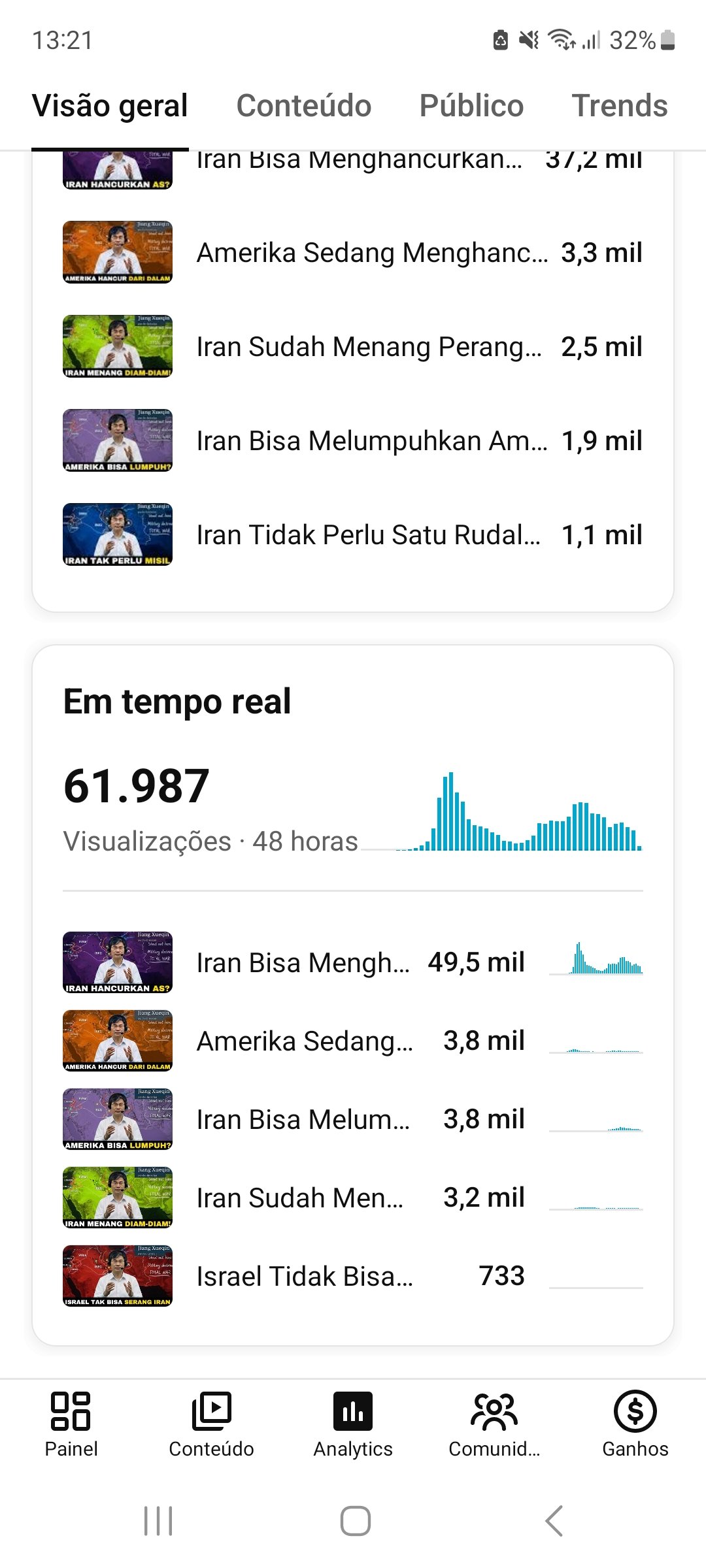Image resolution: width=706 pixels, height=1568 pixels.
Task: Open real-time row 'Iran Bisa Mengh...' 49,5 mil
Action: pyautogui.click(x=353, y=962)
